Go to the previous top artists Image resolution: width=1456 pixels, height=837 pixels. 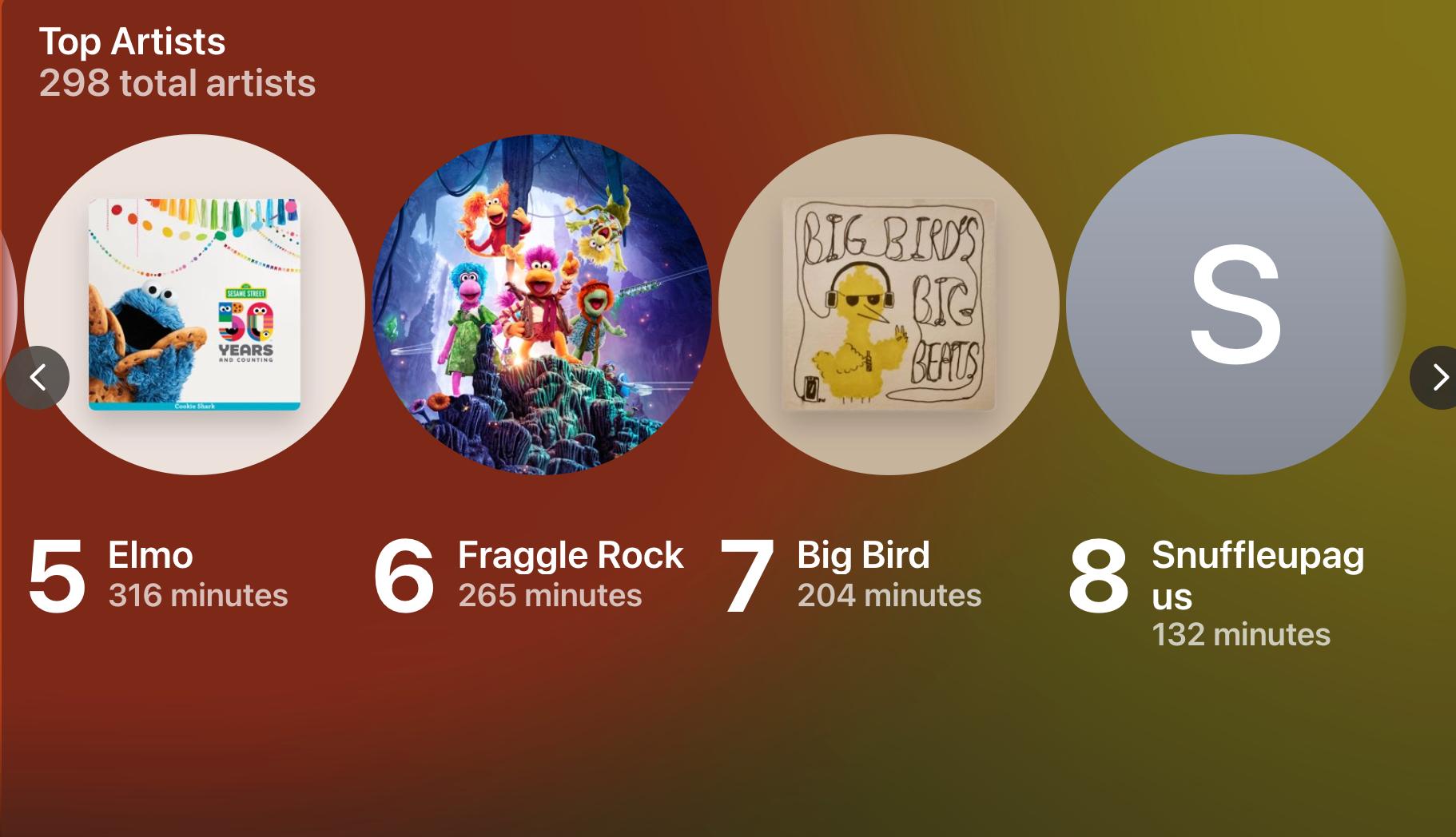(x=38, y=378)
